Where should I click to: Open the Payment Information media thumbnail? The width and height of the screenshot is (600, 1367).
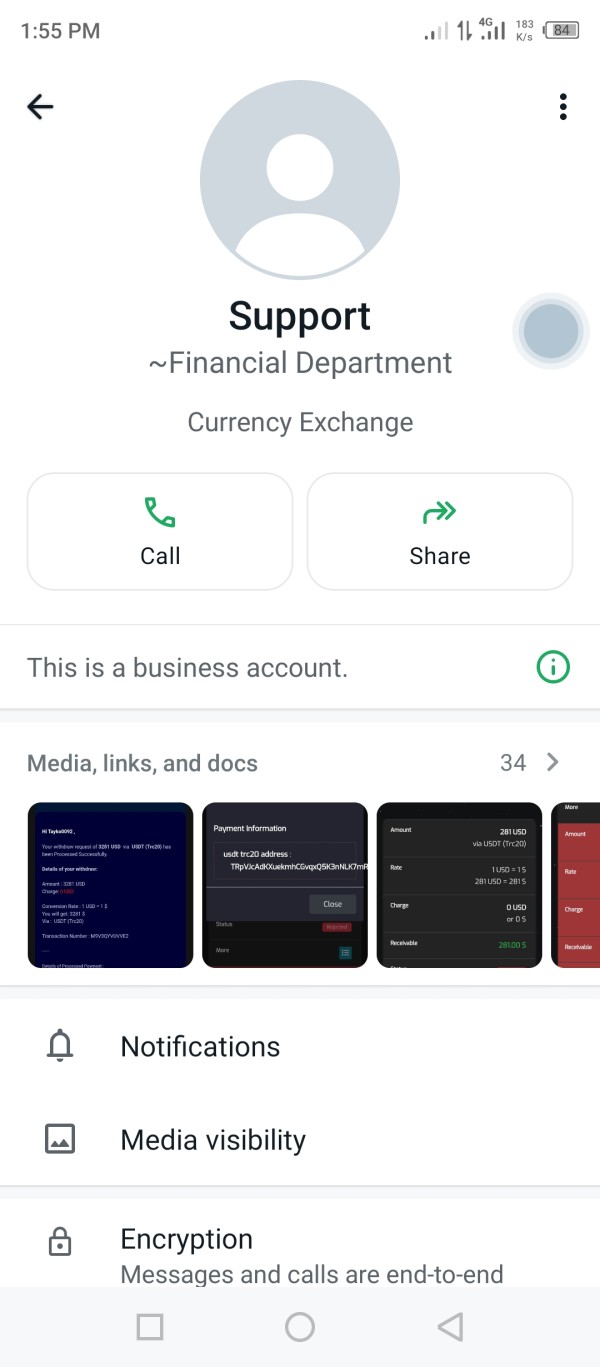[x=285, y=885]
